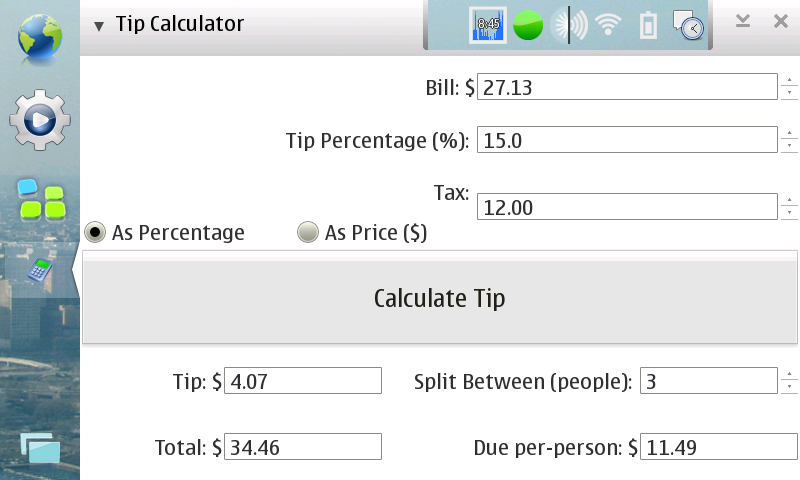Image resolution: width=800 pixels, height=480 pixels.
Task: Calculate the tip
Action: tap(439, 298)
